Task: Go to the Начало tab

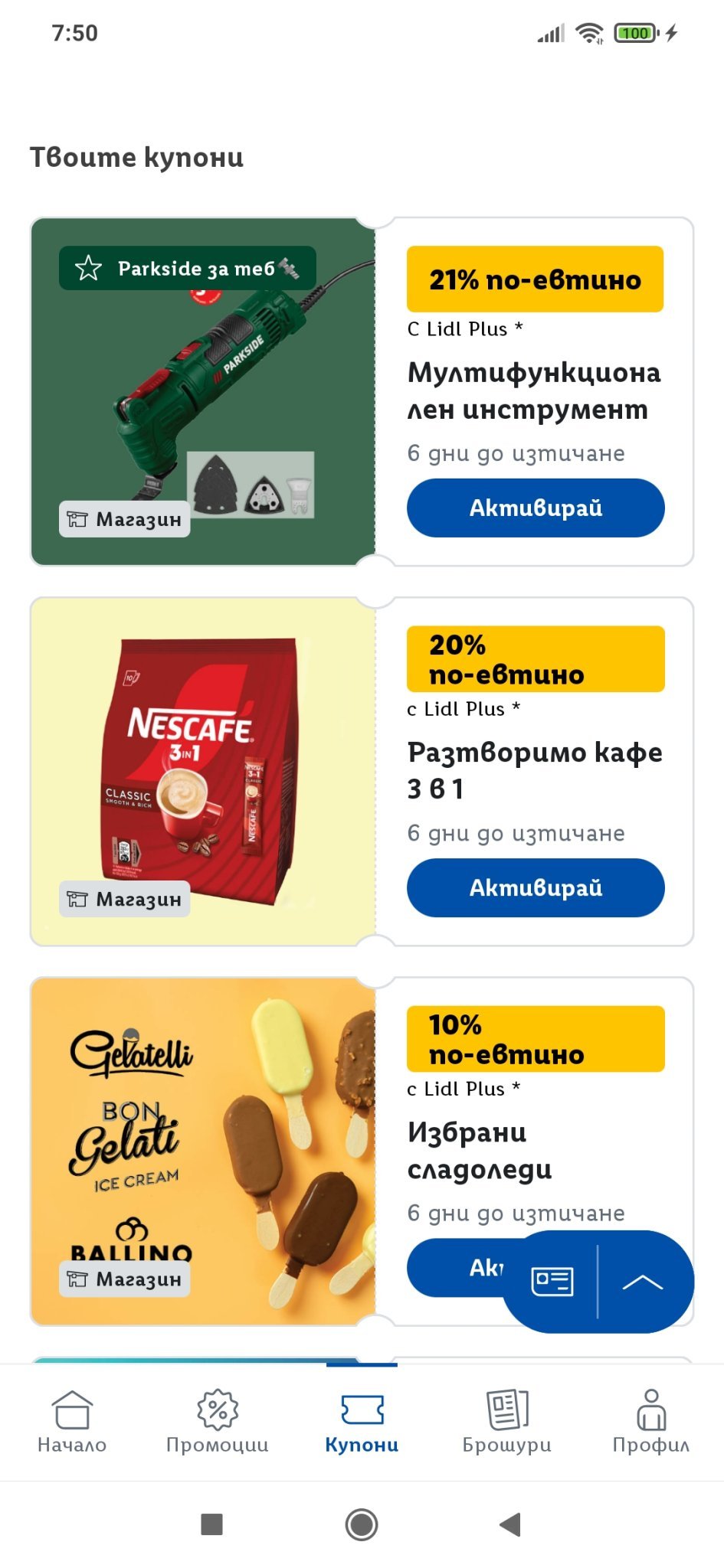Action: pos(72,1422)
